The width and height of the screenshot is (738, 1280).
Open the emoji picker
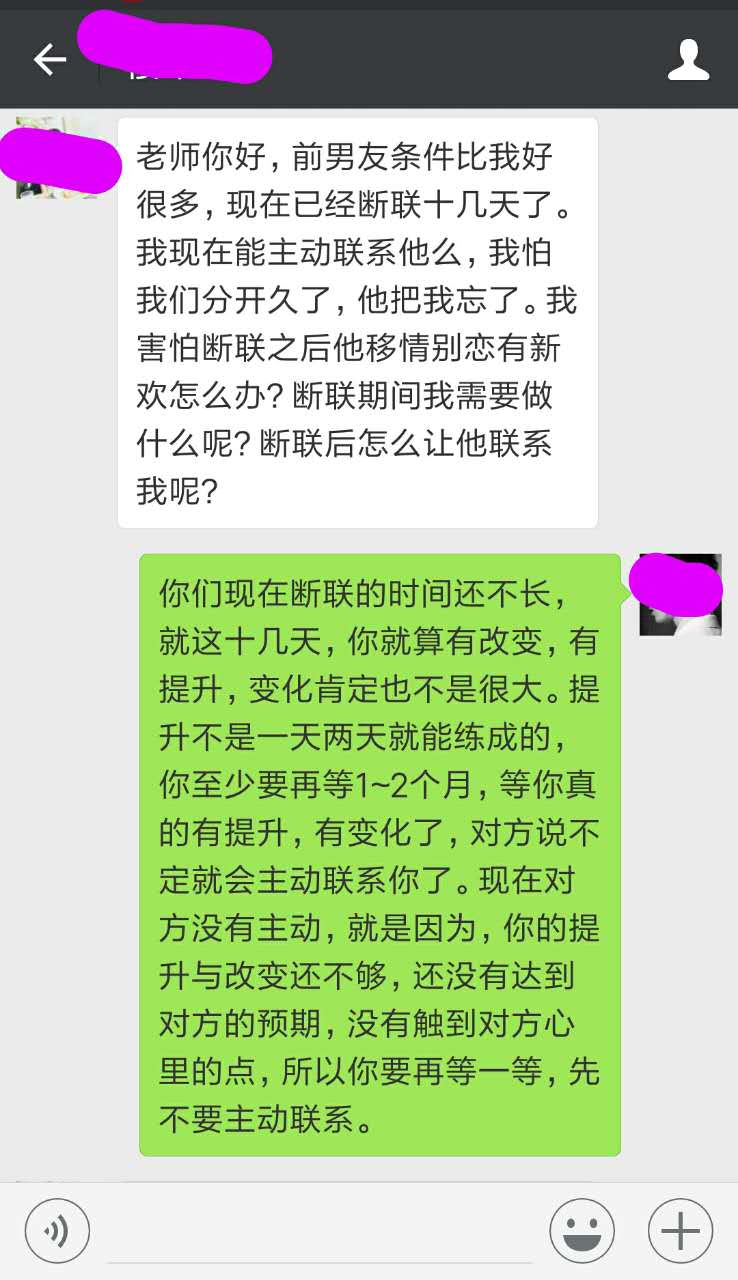coord(582,1231)
